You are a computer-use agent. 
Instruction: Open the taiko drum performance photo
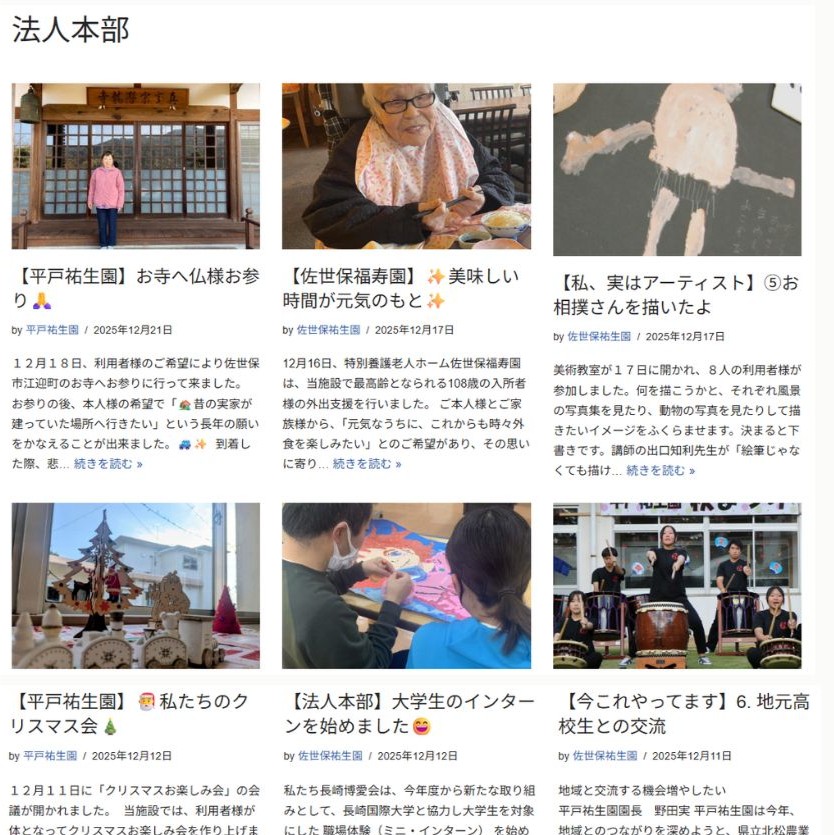[677, 586]
